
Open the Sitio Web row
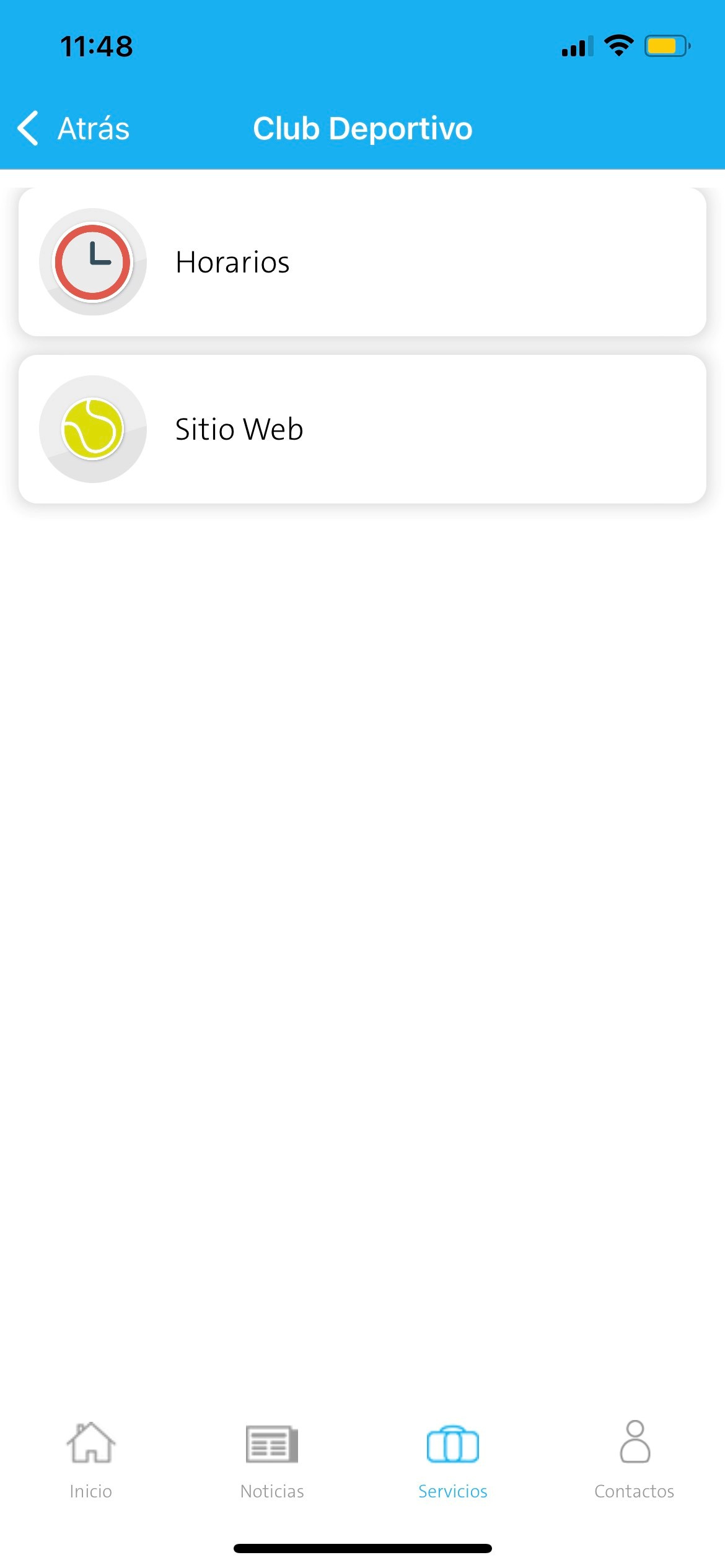[x=362, y=429]
